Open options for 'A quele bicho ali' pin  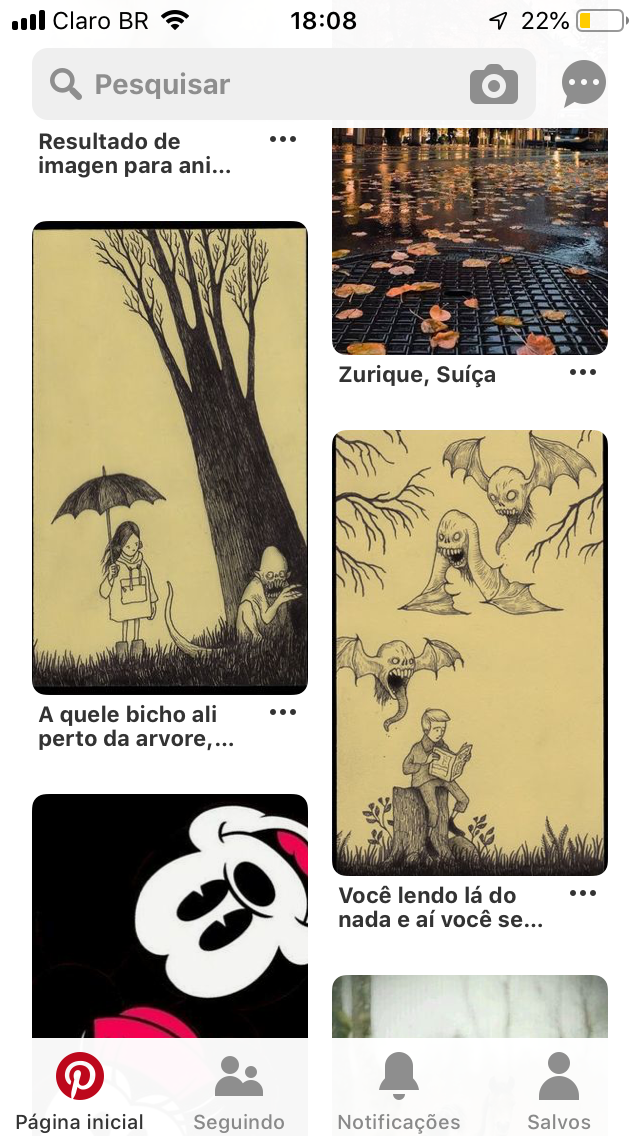(x=283, y=712)
